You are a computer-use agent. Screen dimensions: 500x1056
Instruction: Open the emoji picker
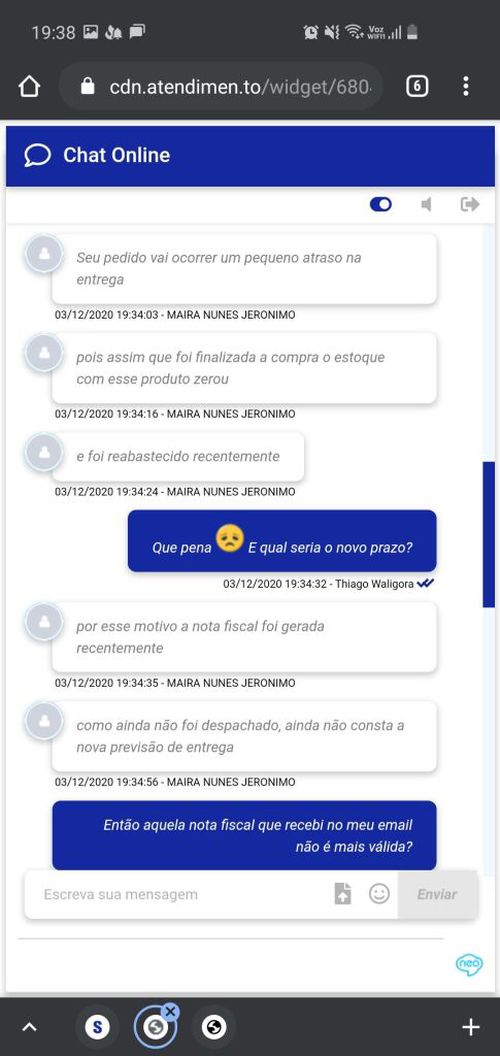(379, 894)
